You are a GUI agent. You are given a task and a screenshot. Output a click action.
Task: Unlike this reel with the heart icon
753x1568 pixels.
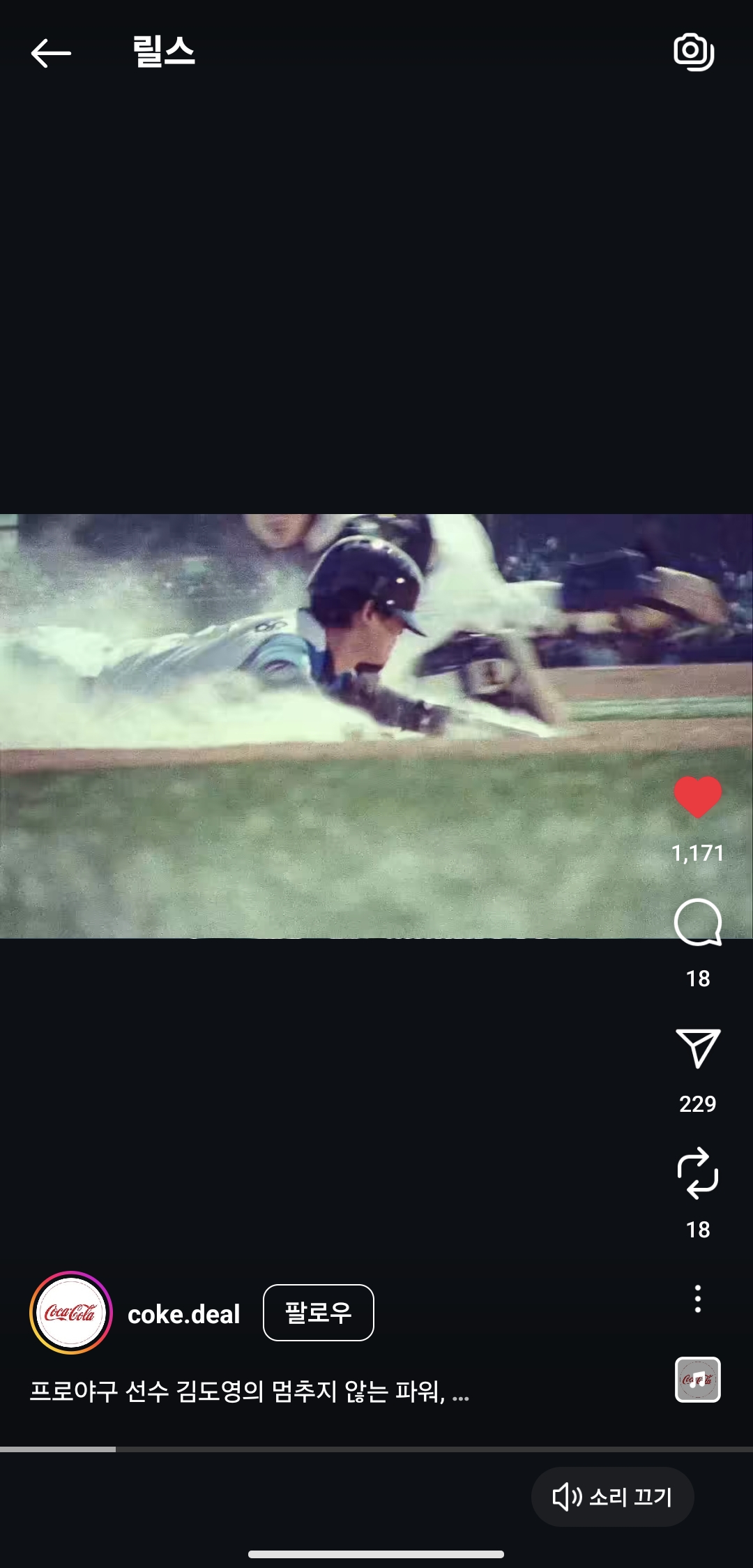coord(698,797)
